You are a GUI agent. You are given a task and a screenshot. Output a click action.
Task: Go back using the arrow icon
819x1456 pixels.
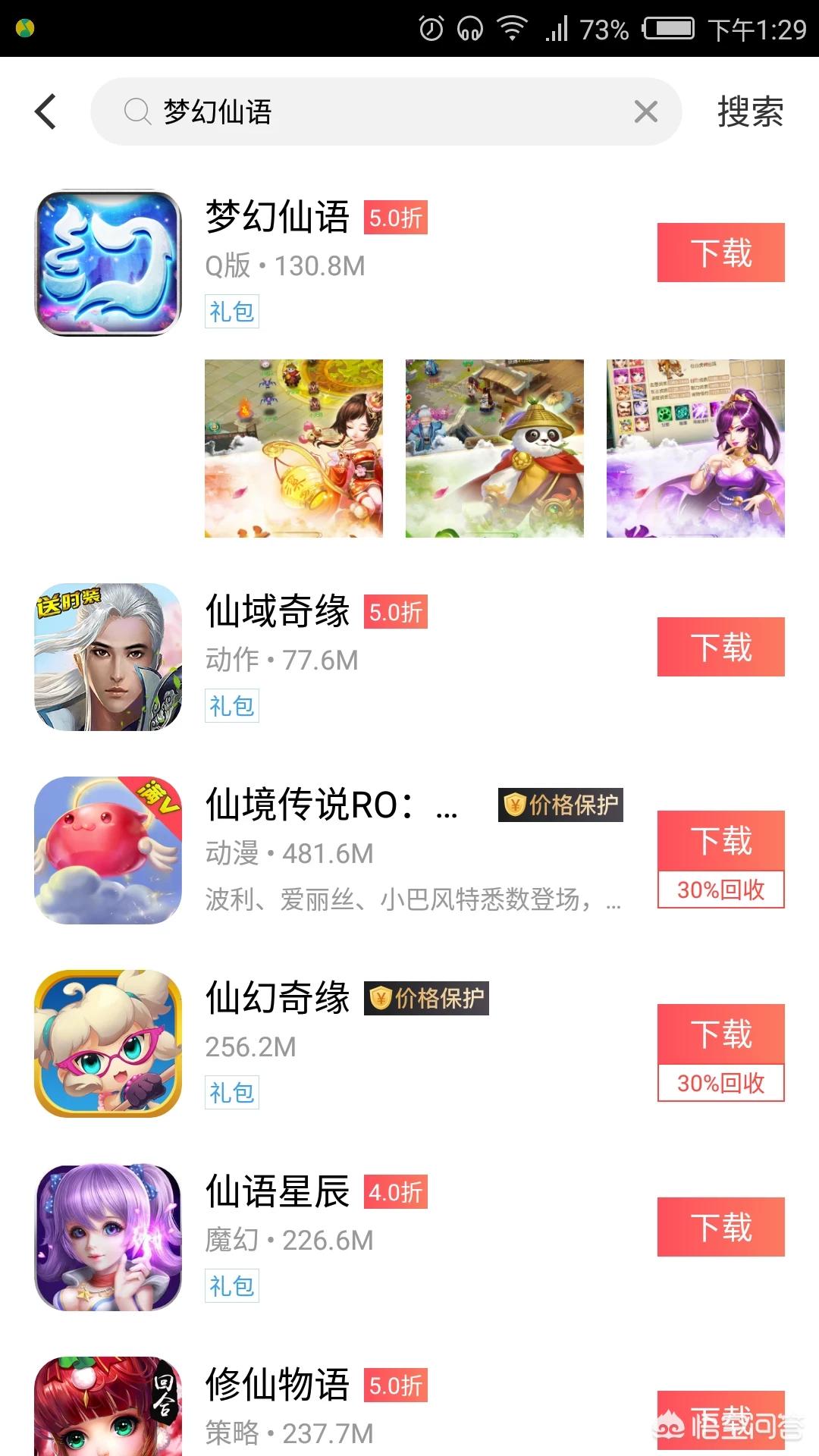(x=46, y=112)
